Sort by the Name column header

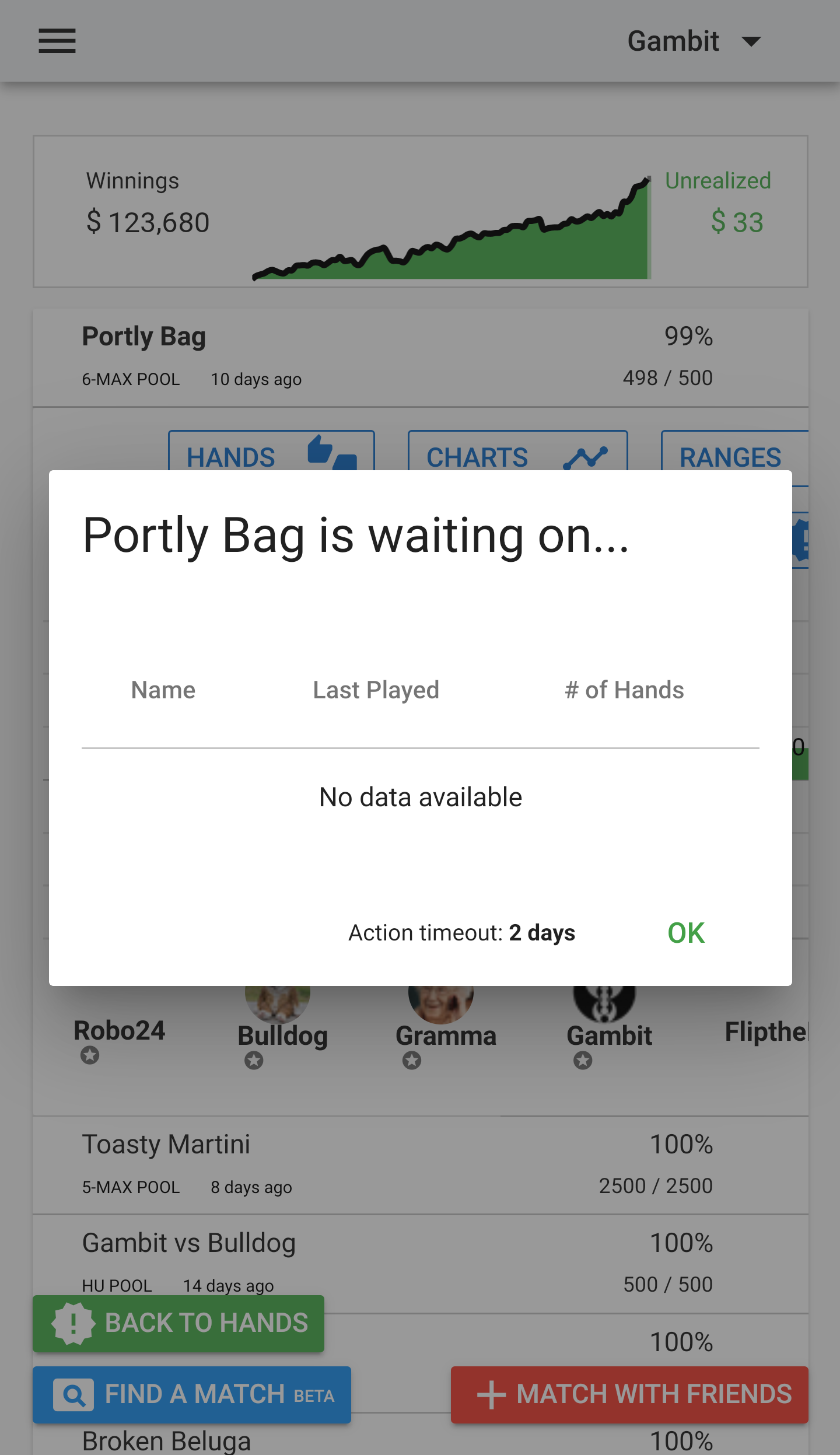coord(163,690)
